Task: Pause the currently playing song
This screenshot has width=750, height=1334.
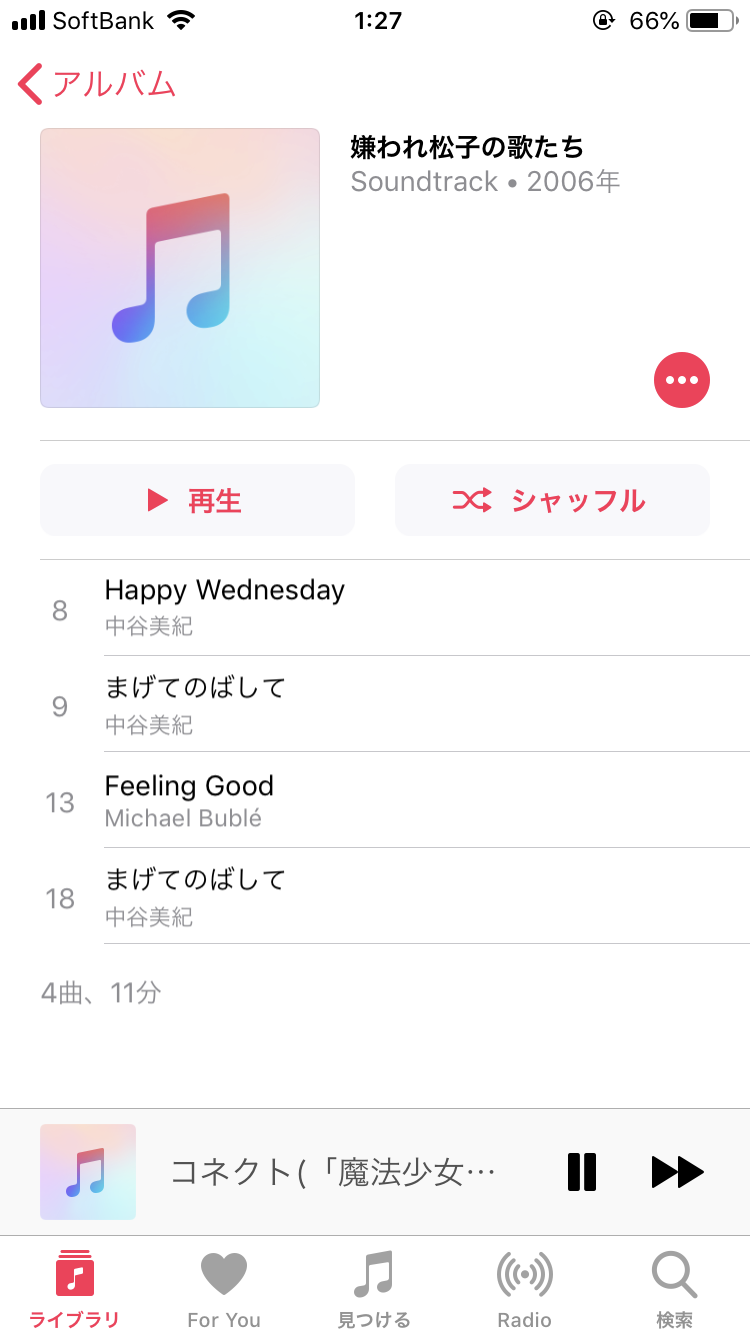Action: pyautogui.click(x=581, y=1171)
